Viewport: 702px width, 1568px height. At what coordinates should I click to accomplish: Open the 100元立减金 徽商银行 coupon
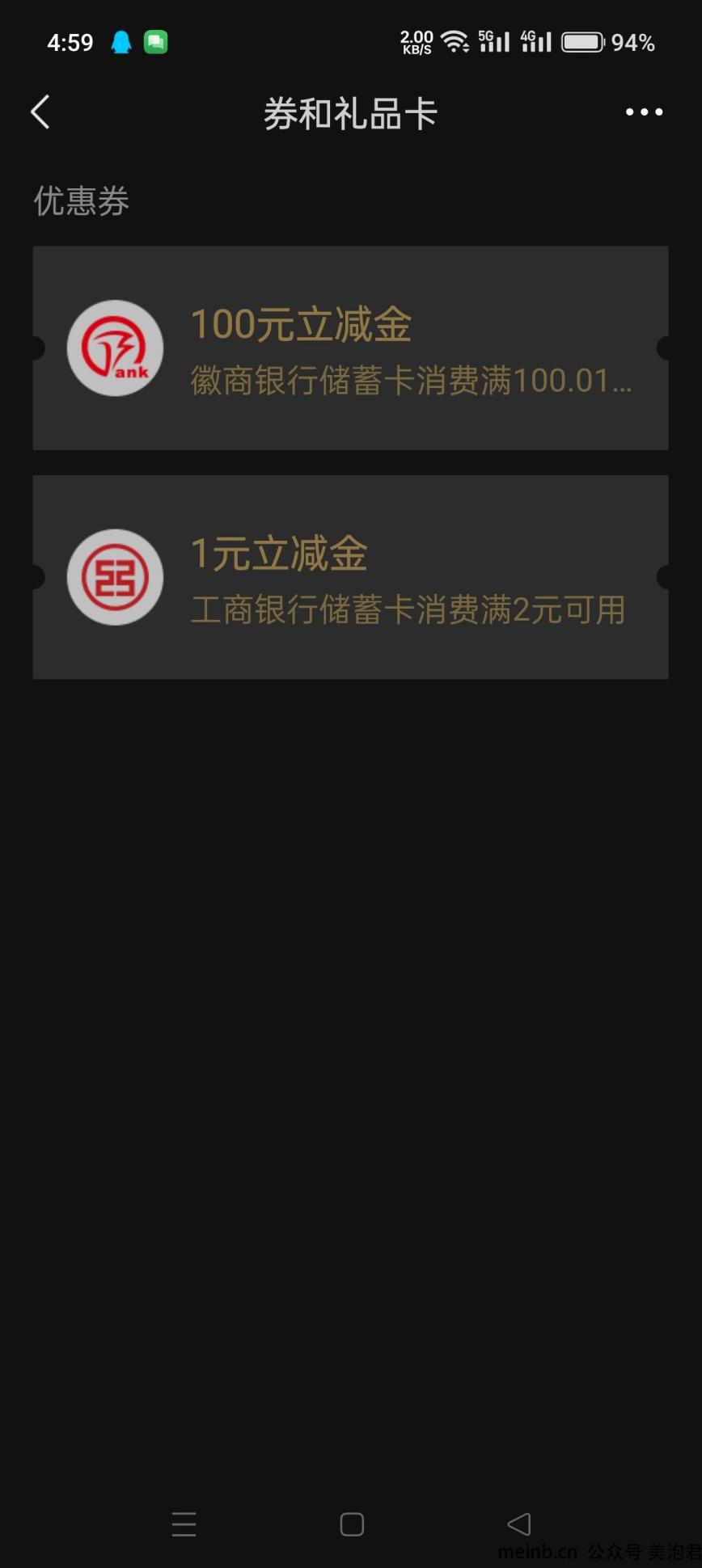pos(350,348)
